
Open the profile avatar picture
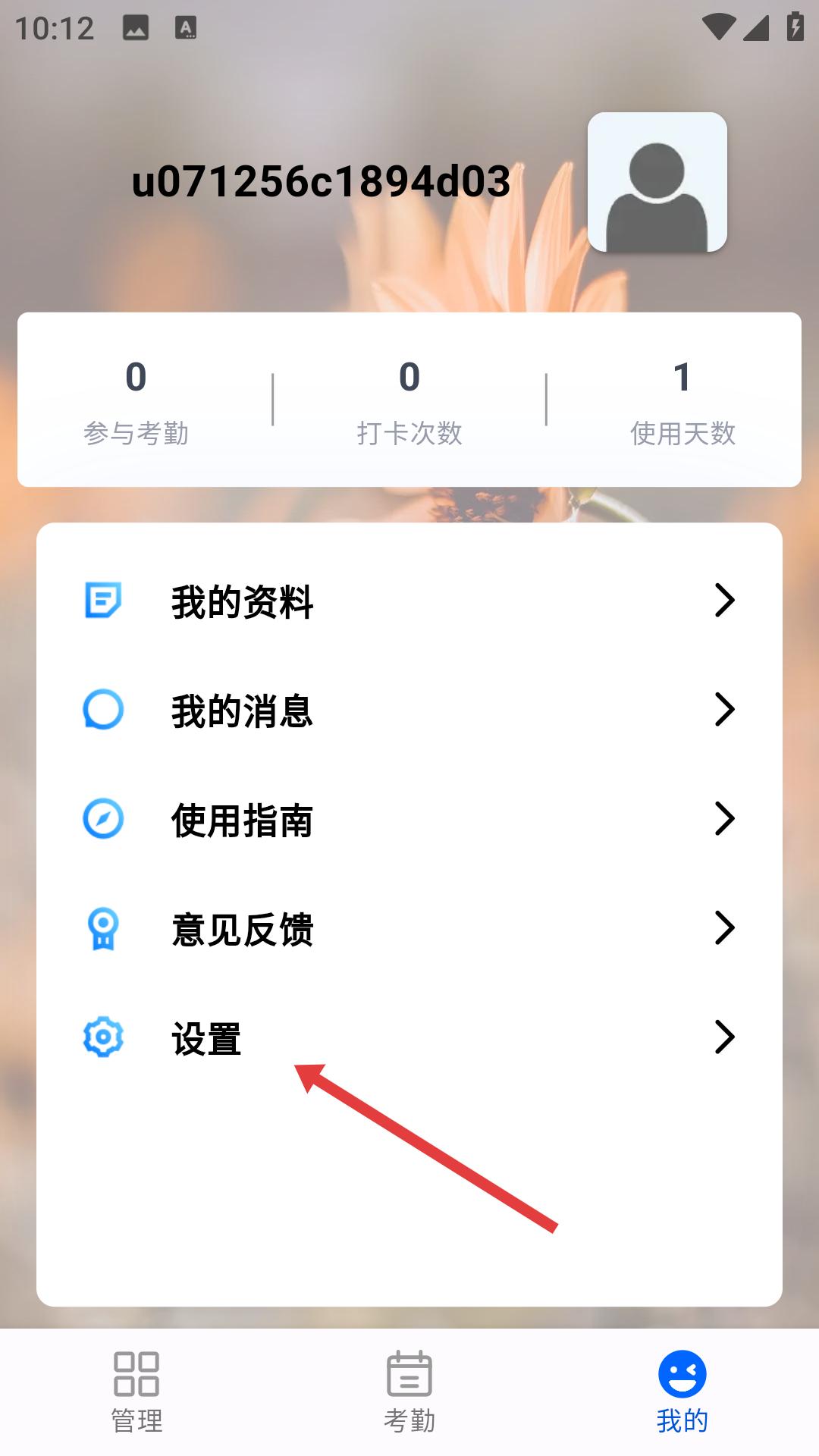coord(657,182)
